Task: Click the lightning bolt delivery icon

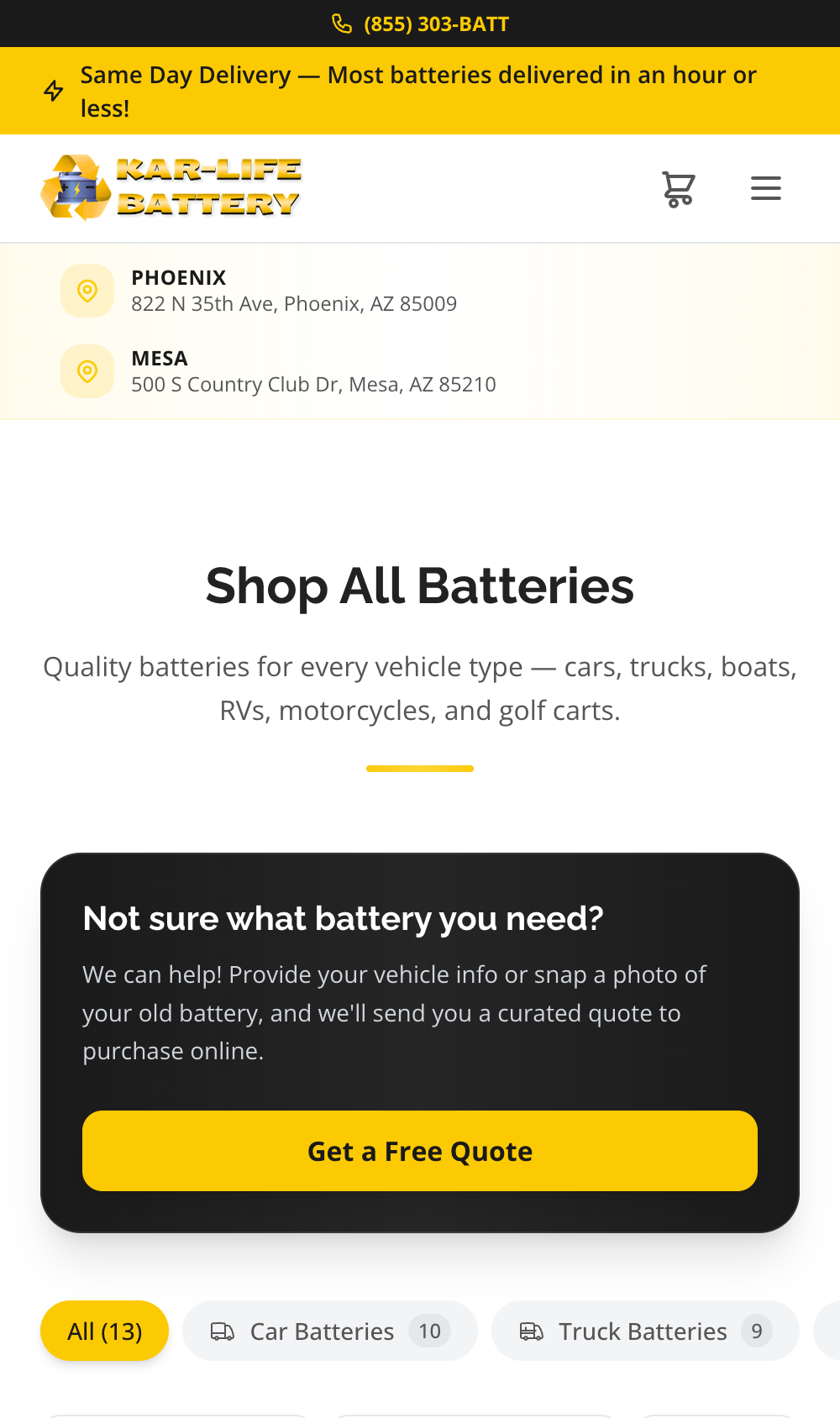Action: tap(53, 91)
